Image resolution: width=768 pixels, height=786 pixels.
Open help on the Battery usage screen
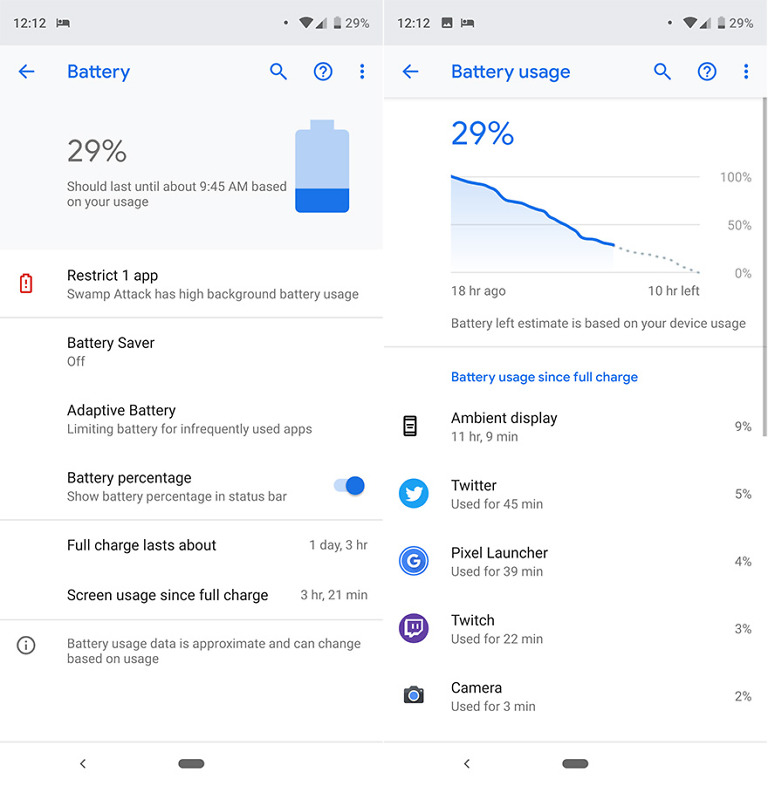707,72
